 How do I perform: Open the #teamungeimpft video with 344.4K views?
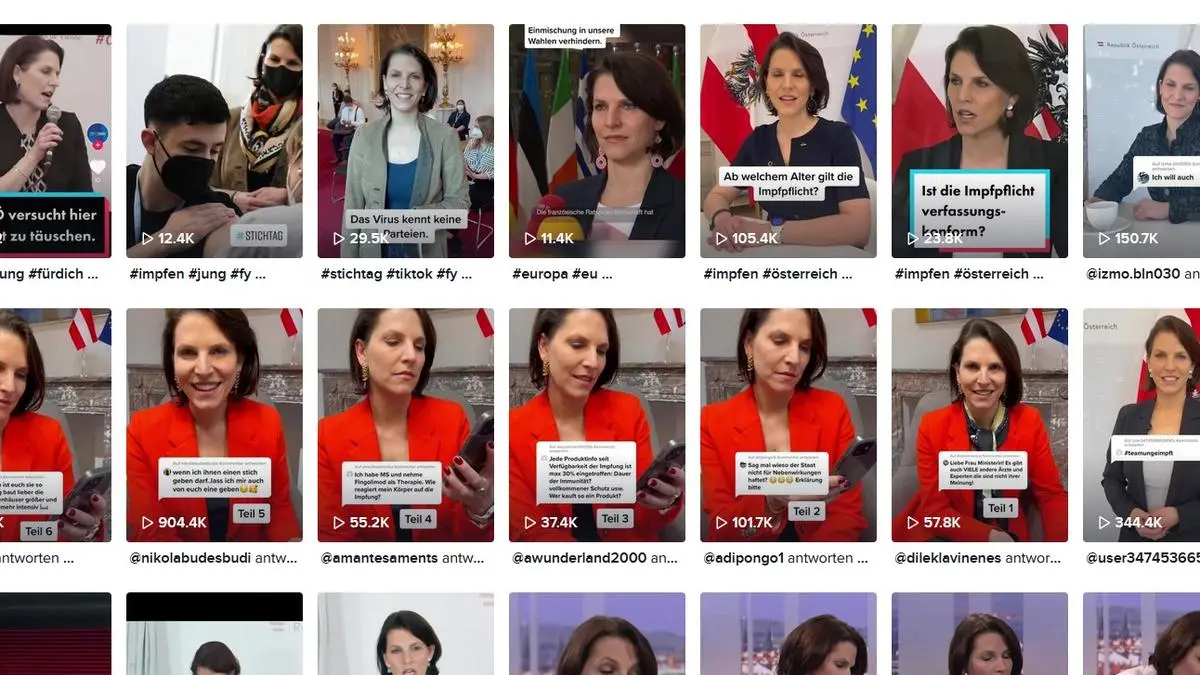(1141, 425)
